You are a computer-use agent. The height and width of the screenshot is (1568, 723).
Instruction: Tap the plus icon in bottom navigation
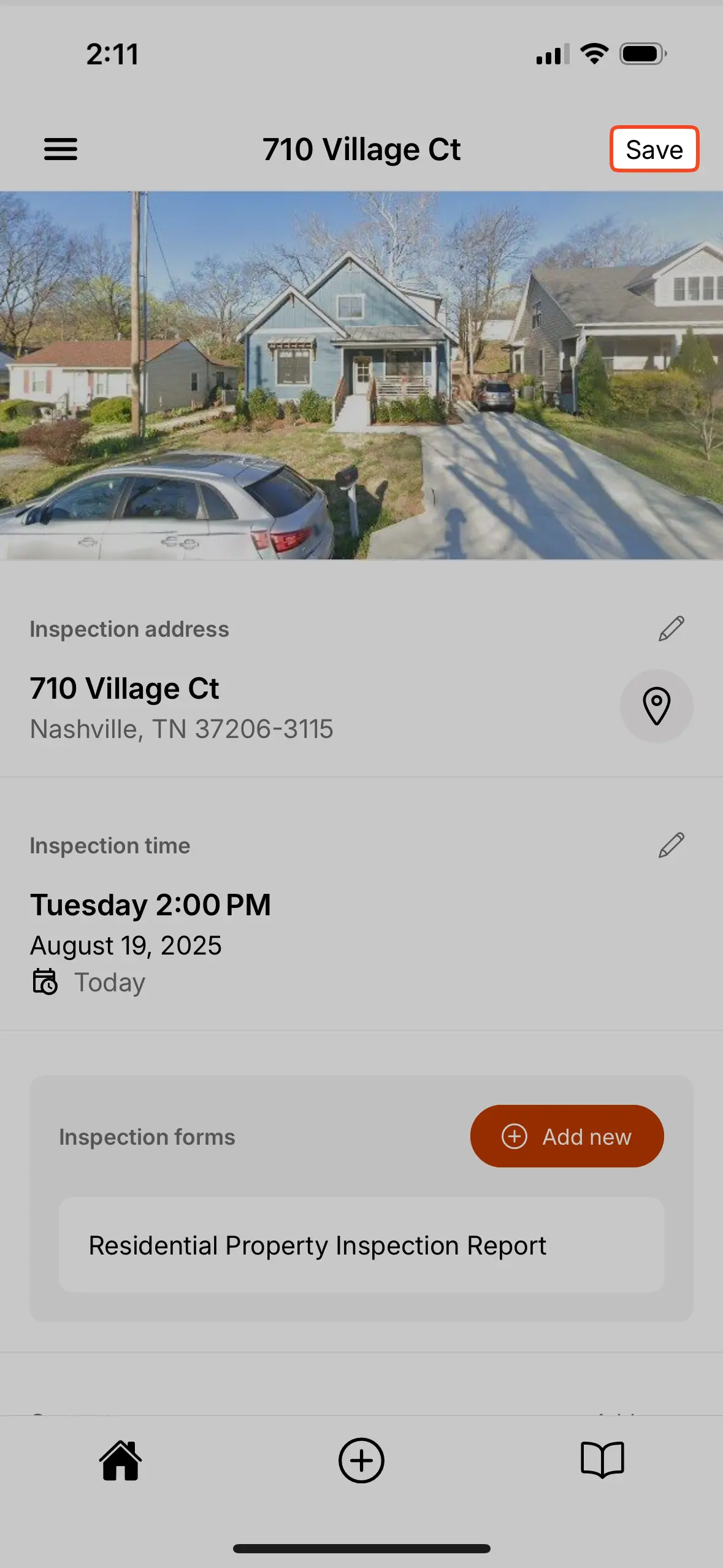(361, 1461)
